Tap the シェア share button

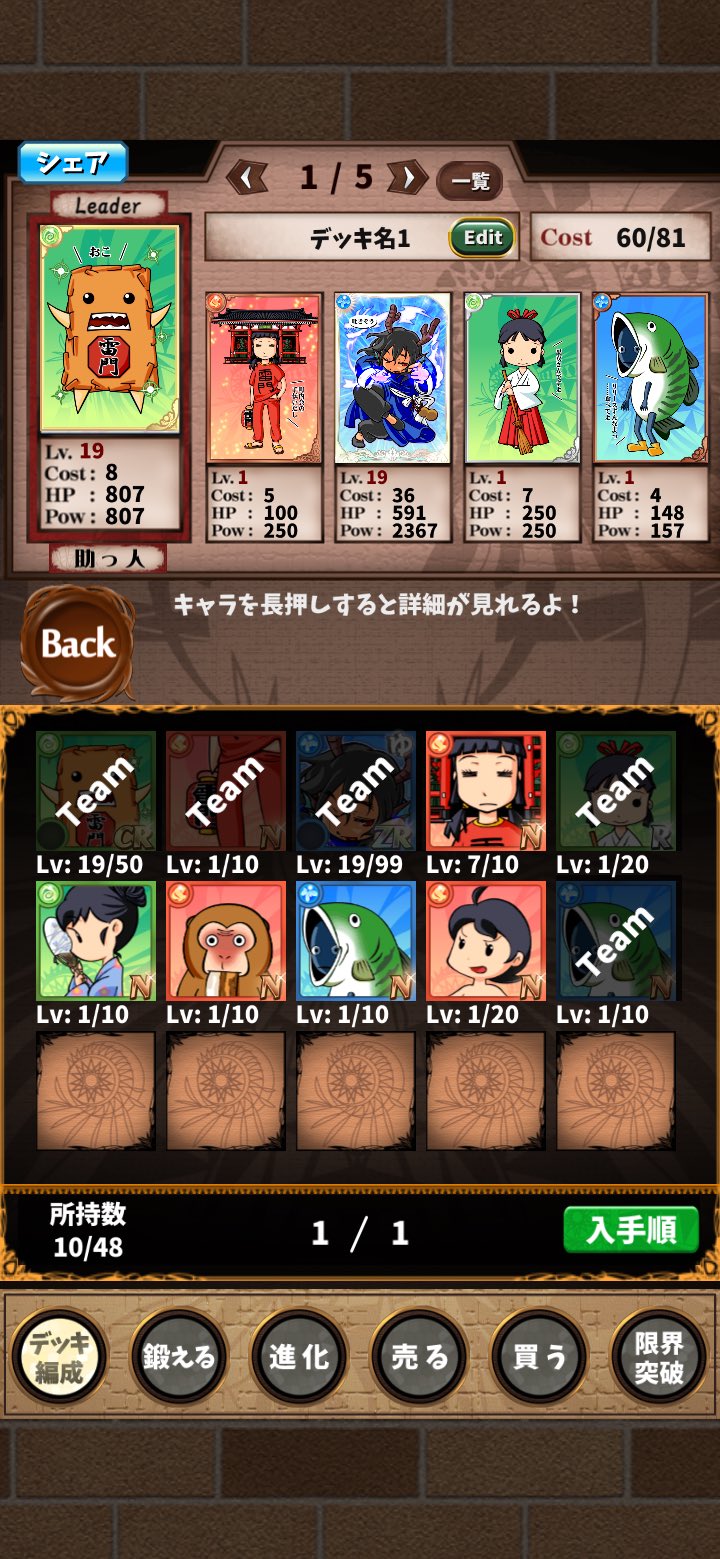[73, 163]
